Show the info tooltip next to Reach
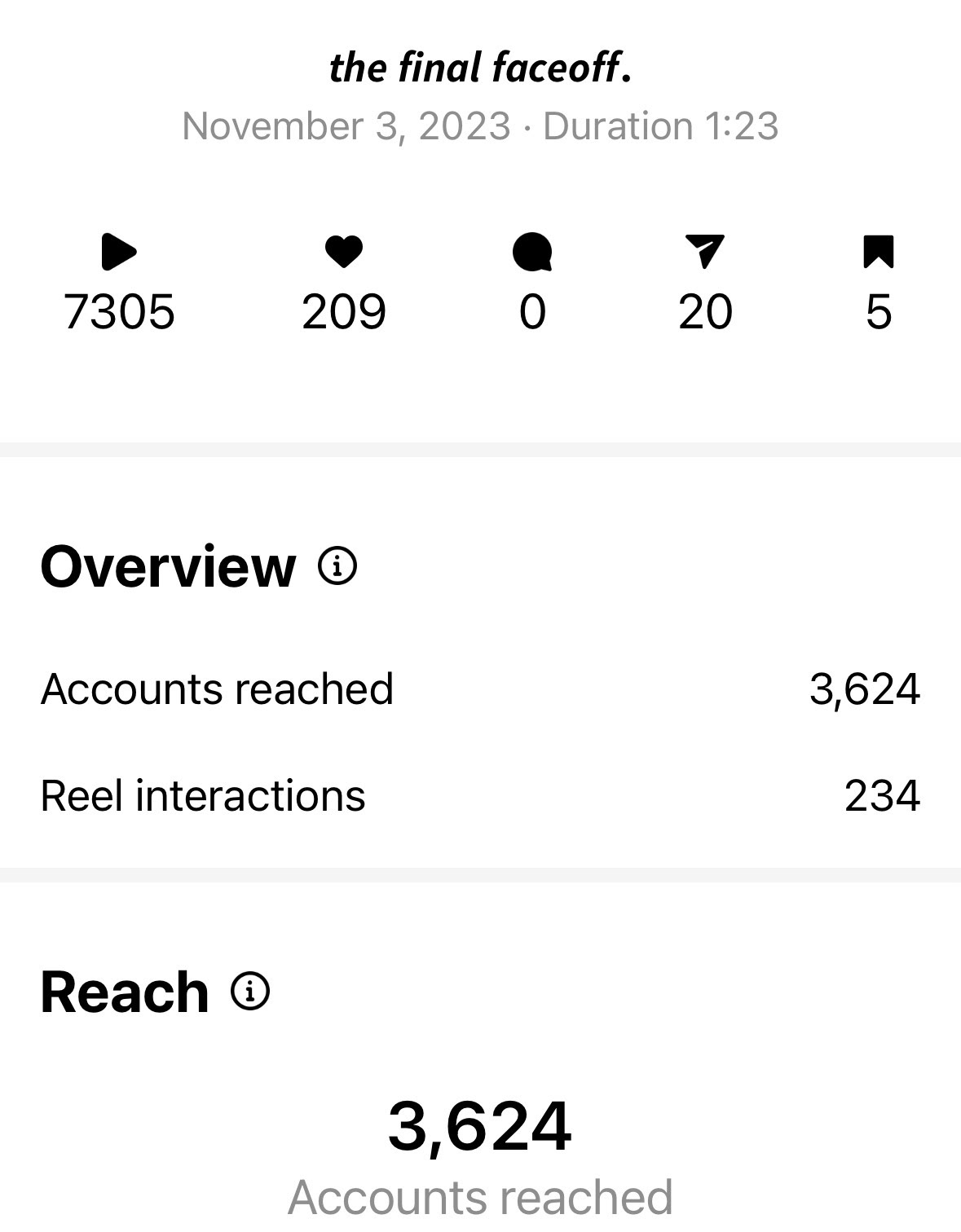Image resolution: width=961 pixels, height=1232 pixels. (x=250, y=992)
